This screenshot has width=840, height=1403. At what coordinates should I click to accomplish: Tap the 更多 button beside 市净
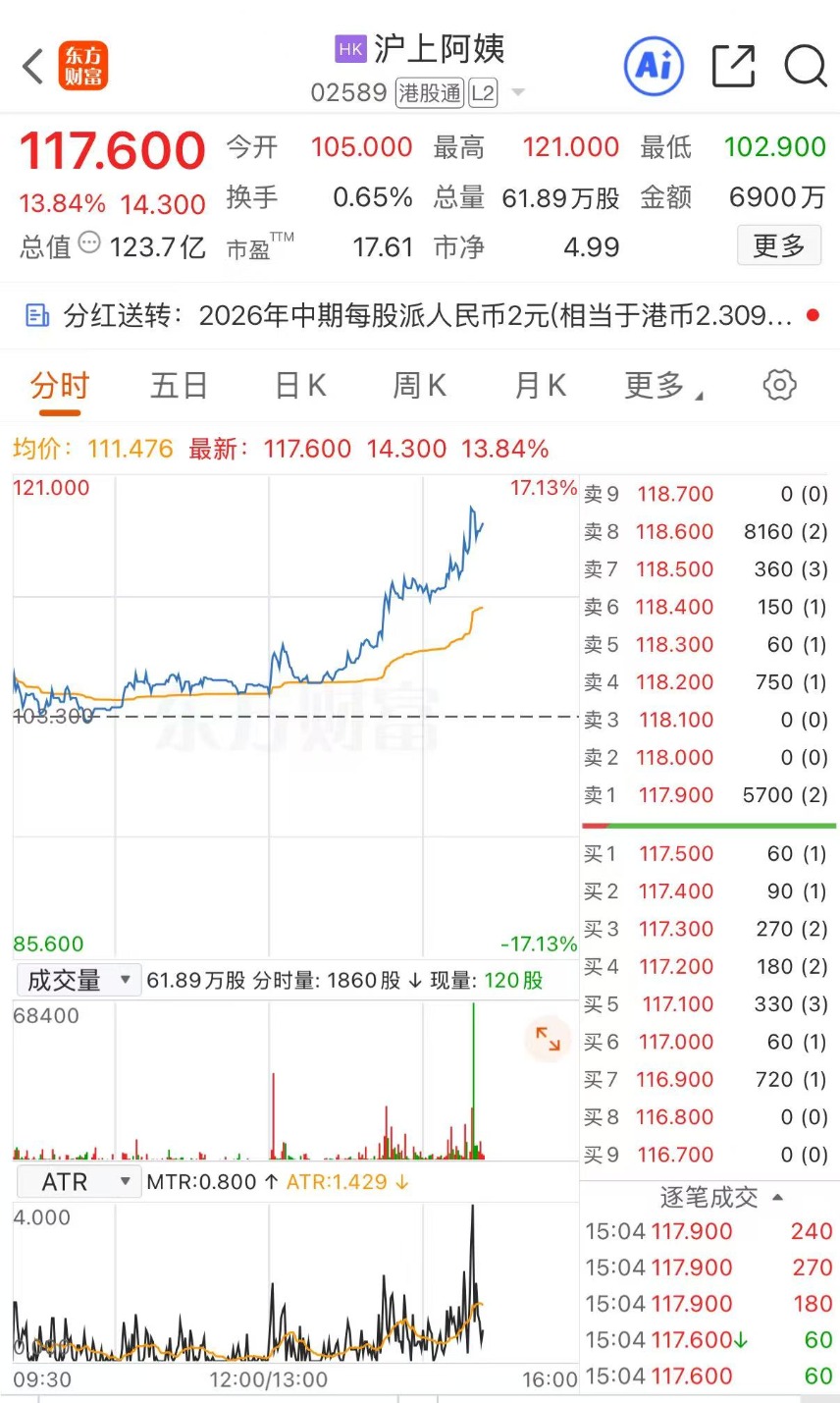(779, 245)
